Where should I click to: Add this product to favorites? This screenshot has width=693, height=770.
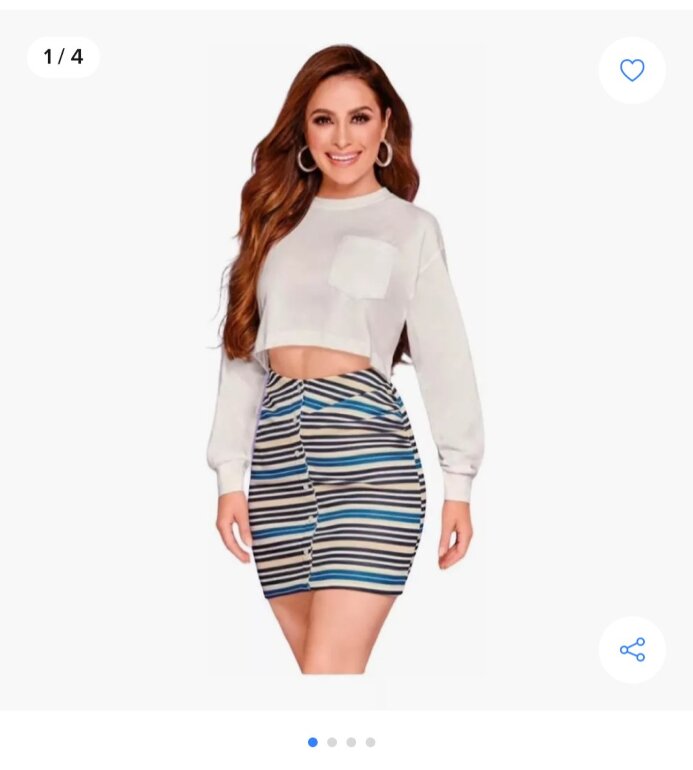point(632,70)
